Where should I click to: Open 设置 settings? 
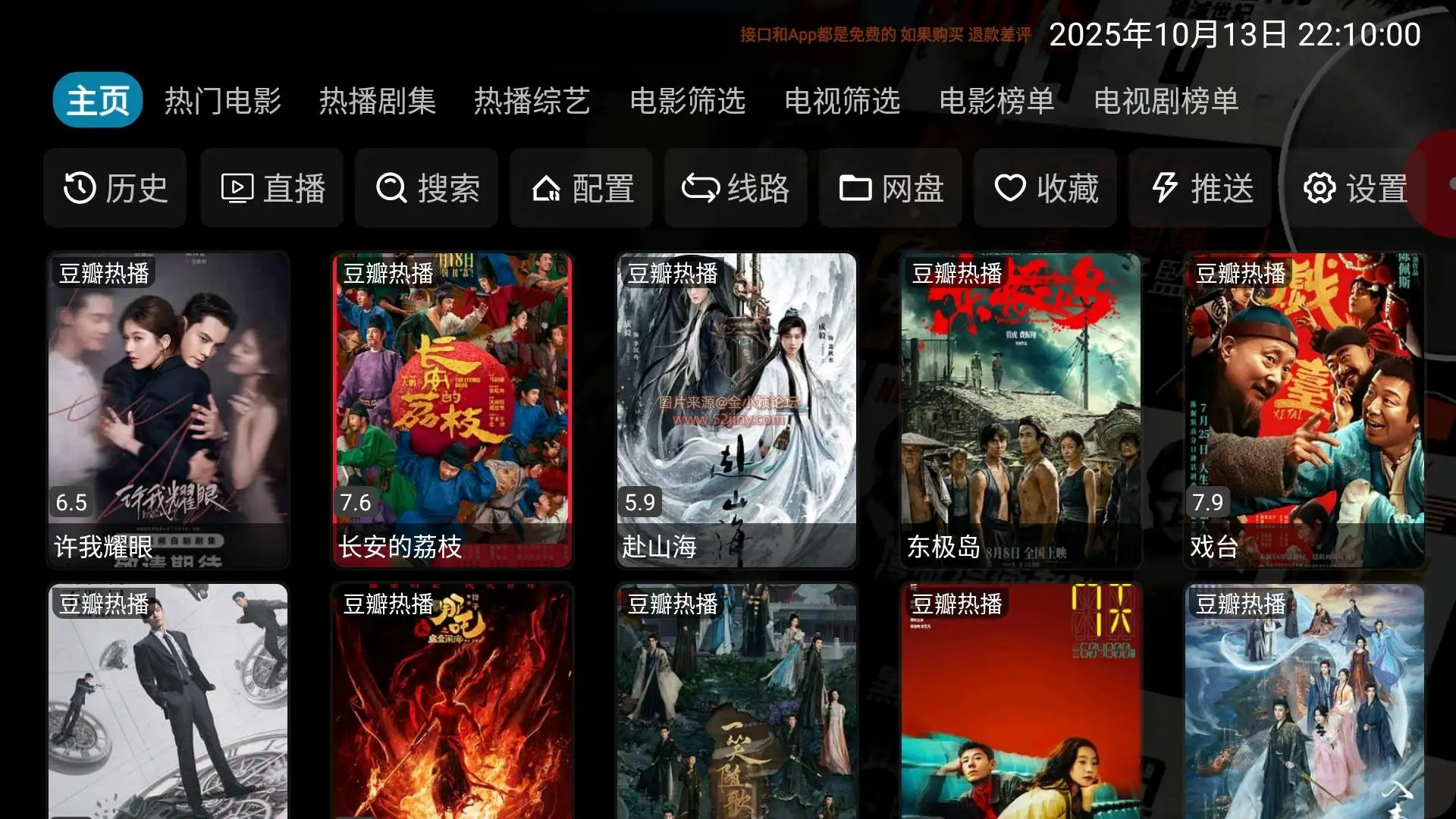[x=1355, y=188]
